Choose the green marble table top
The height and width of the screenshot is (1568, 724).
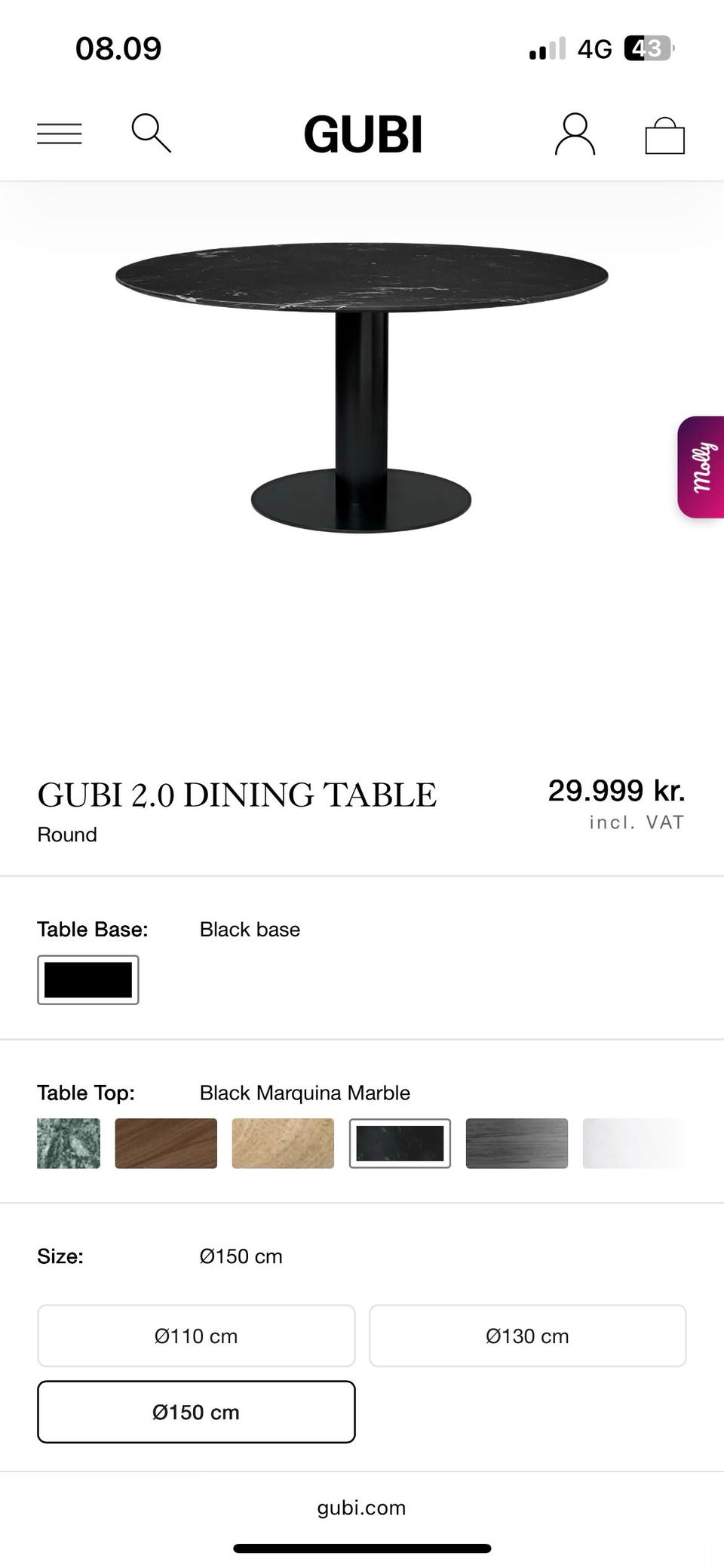pos(69,1143)
